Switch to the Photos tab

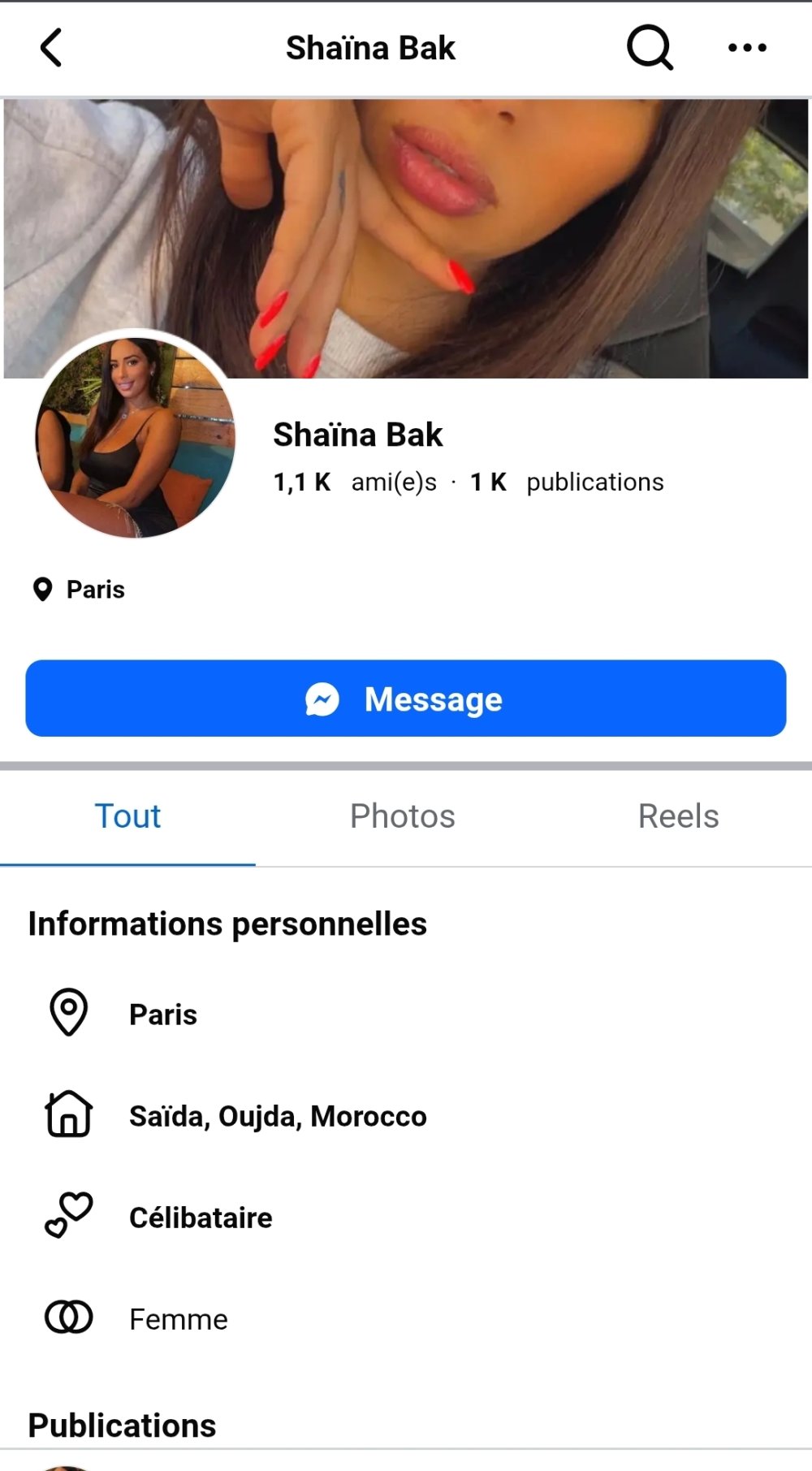pos(402,816)
